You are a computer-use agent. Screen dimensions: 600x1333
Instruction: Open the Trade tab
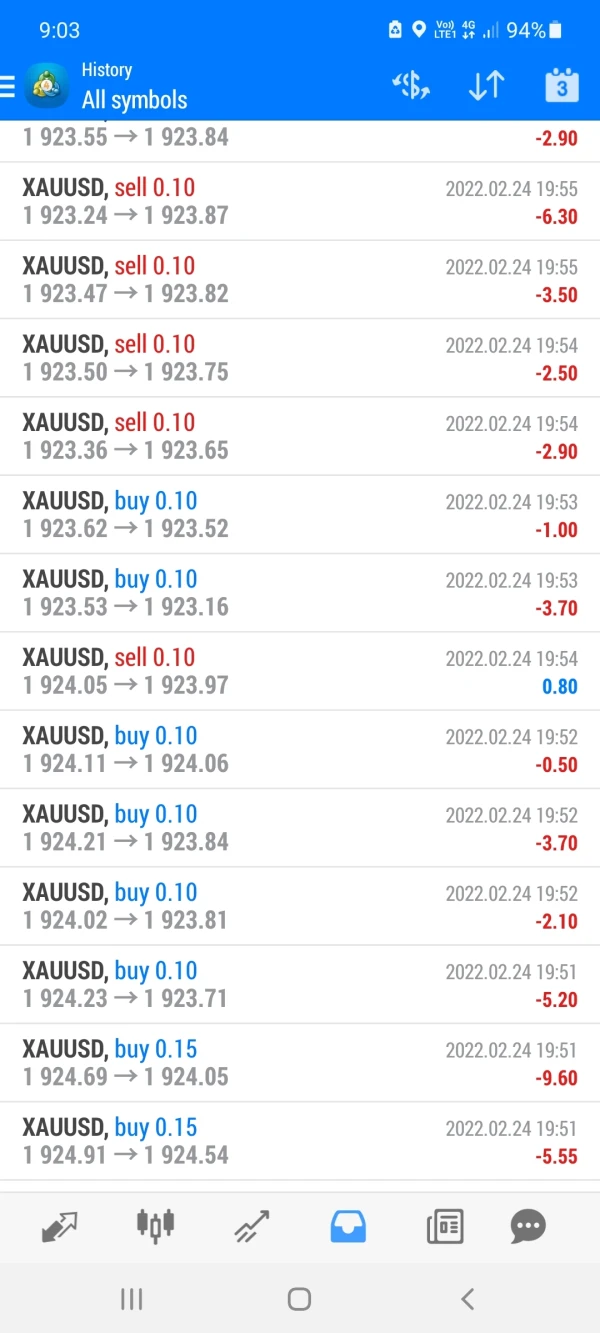[252, 1225]
